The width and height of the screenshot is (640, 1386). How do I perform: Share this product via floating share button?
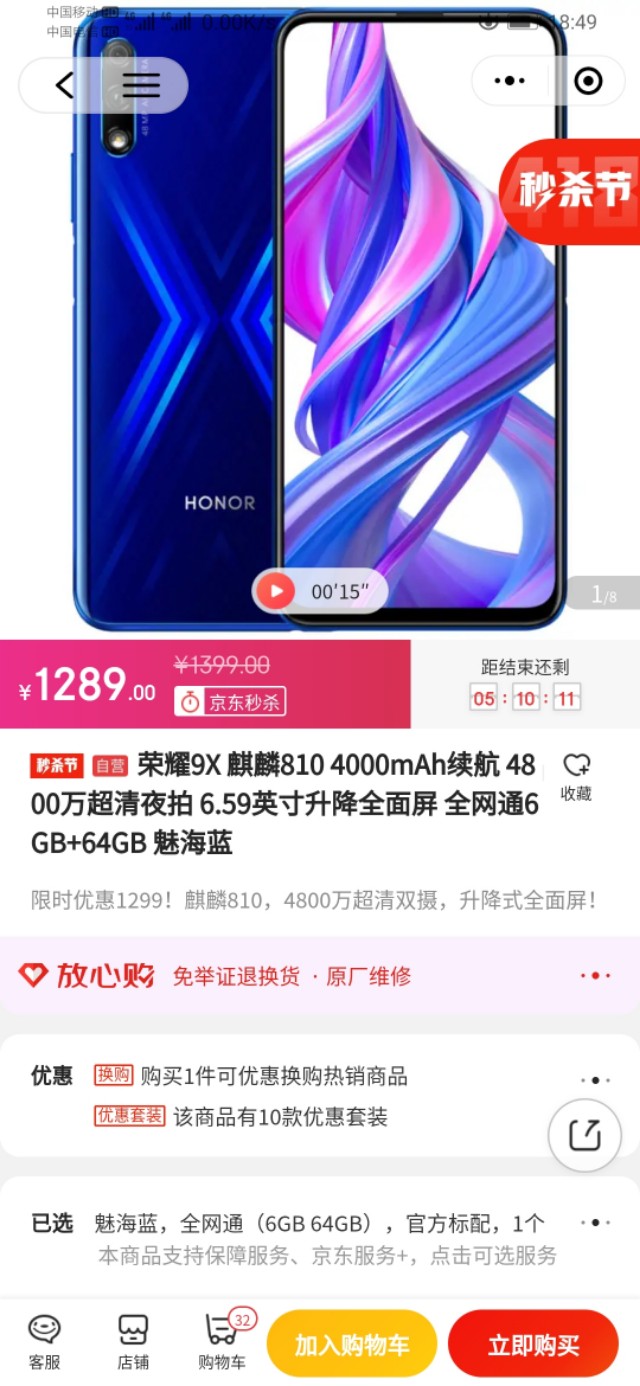[x=585, y=1134]
